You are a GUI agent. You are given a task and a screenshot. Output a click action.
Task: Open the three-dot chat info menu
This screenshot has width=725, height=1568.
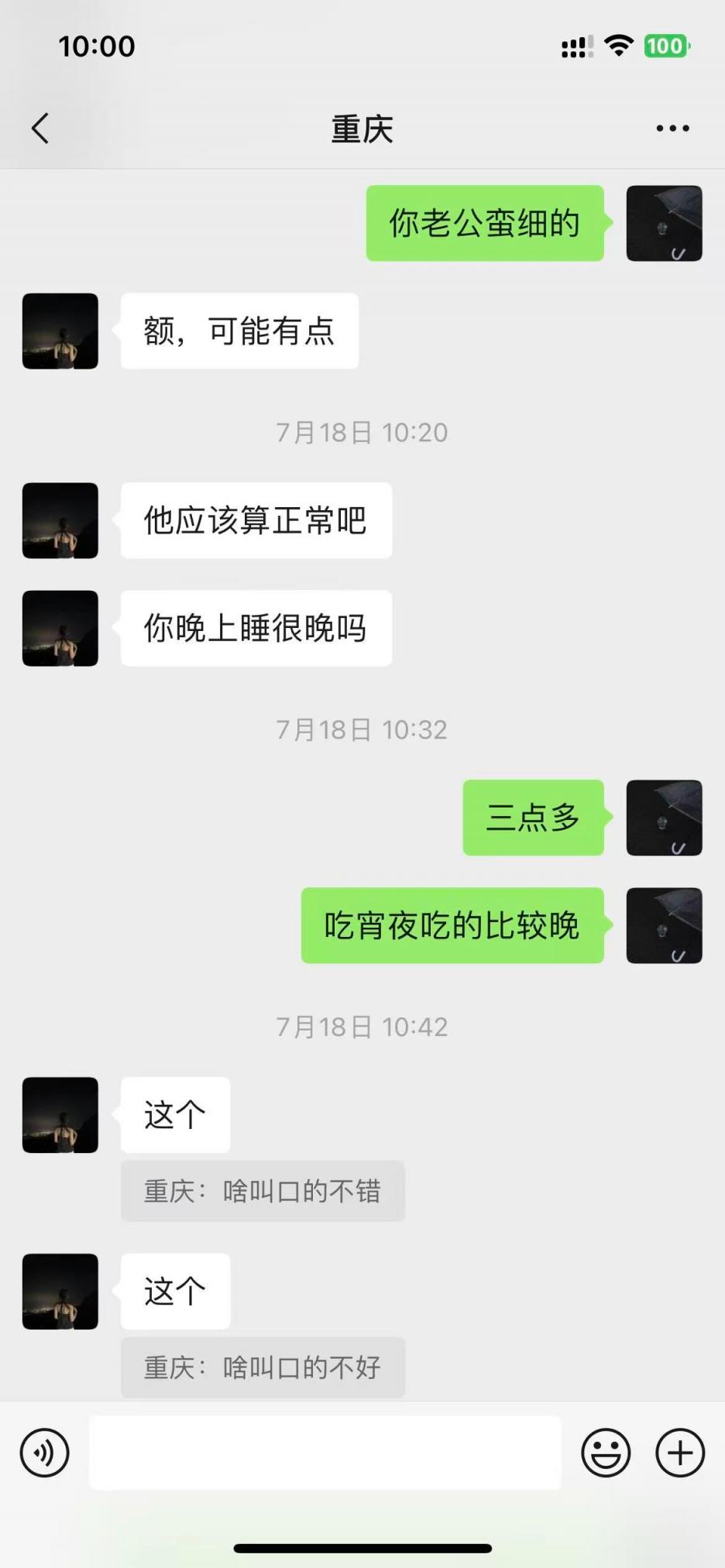pos(672,129)
